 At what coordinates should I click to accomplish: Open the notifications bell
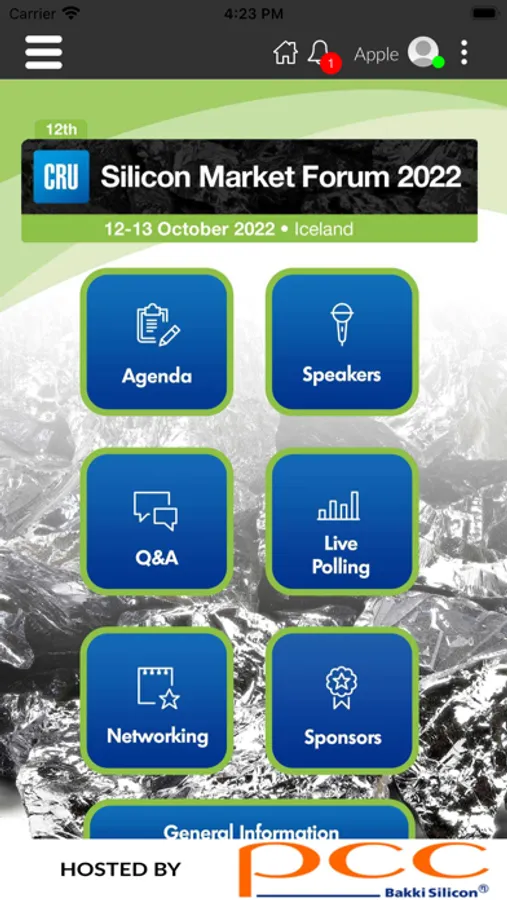(319, 53)
